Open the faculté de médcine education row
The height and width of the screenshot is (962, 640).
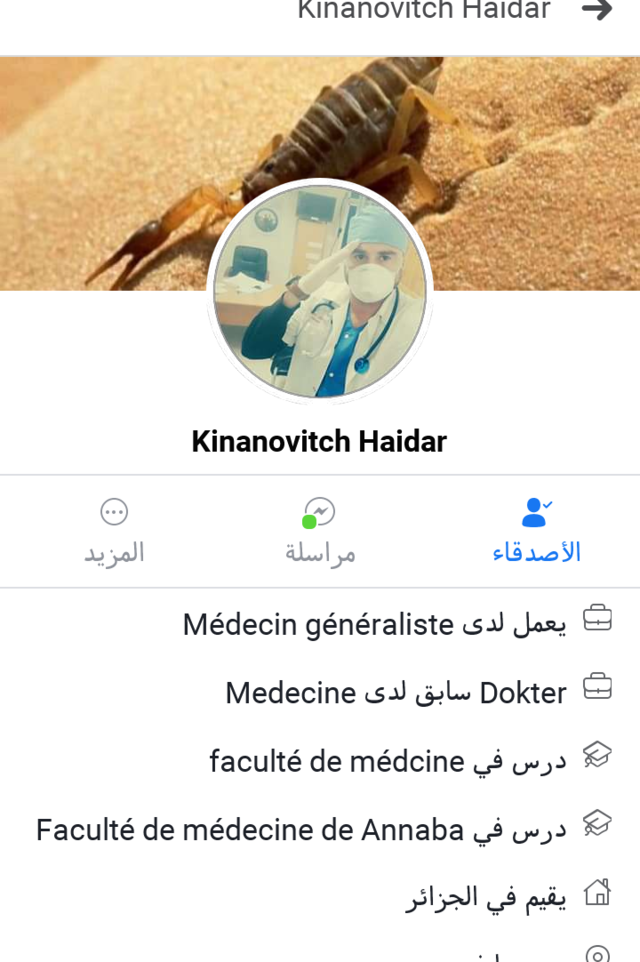coord(388,761)
